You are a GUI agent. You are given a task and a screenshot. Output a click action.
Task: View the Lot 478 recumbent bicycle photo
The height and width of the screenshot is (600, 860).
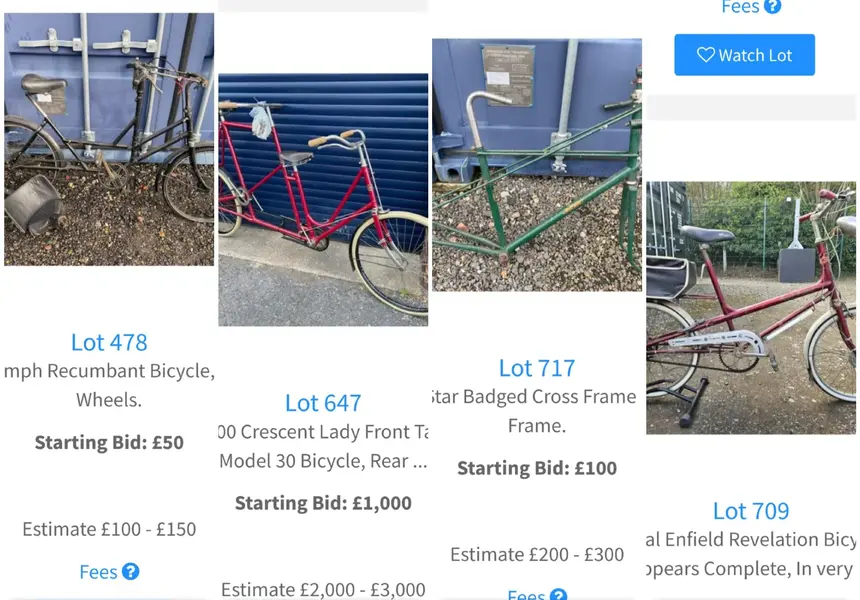pyautogui.click(x=109, y=139)
